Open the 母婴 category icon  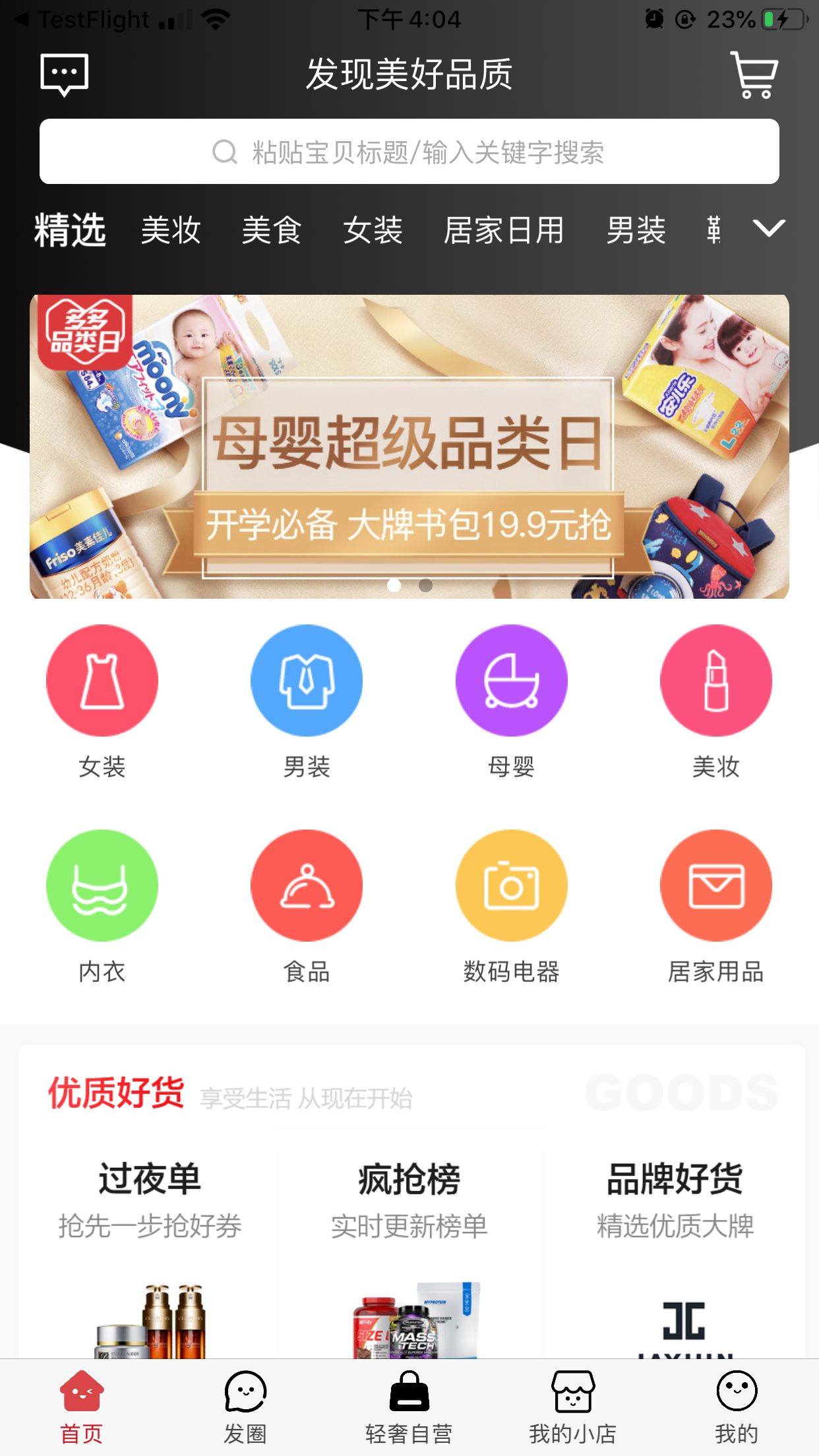[x=512, y=702]
